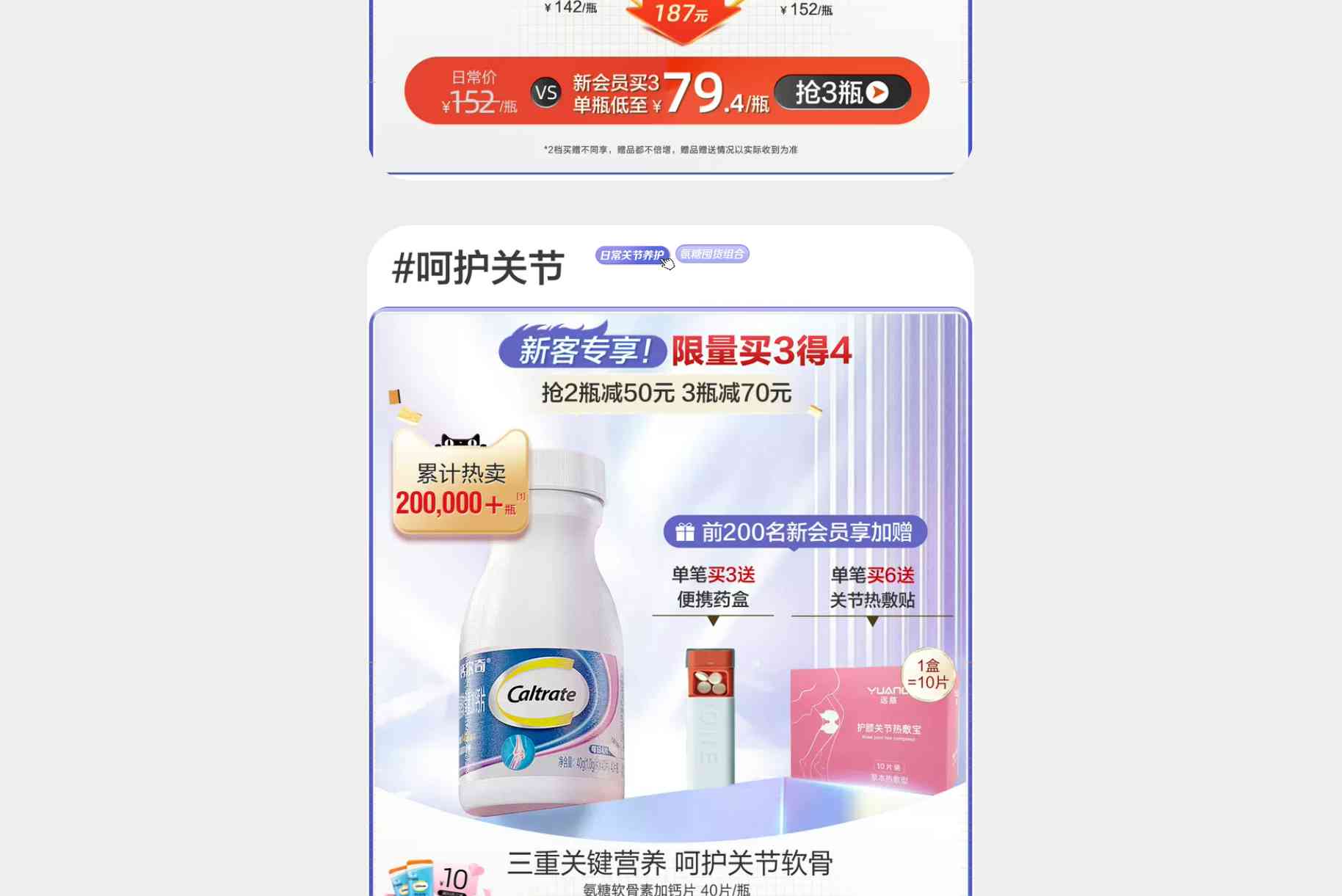Open the Caltrate 新客专享 product card
Screen dimensions: 1342x896
[670, 587]
